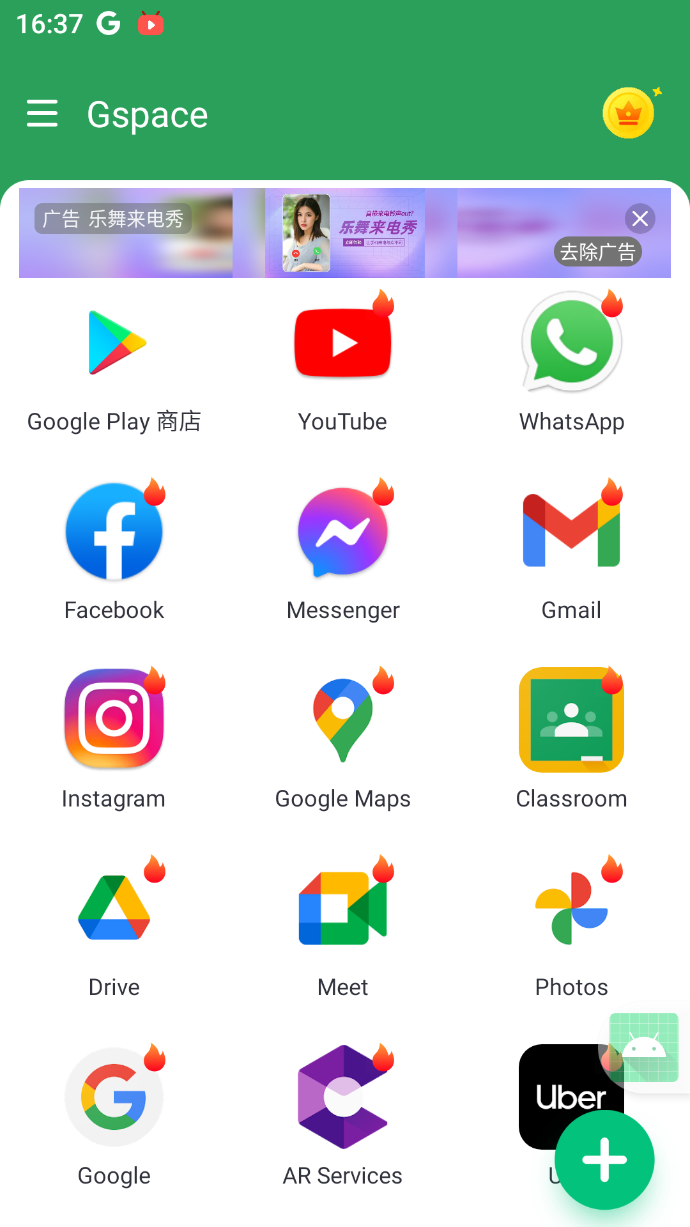The image size is (690, 1227).
Task: Launch Drive
Action: 114,908
